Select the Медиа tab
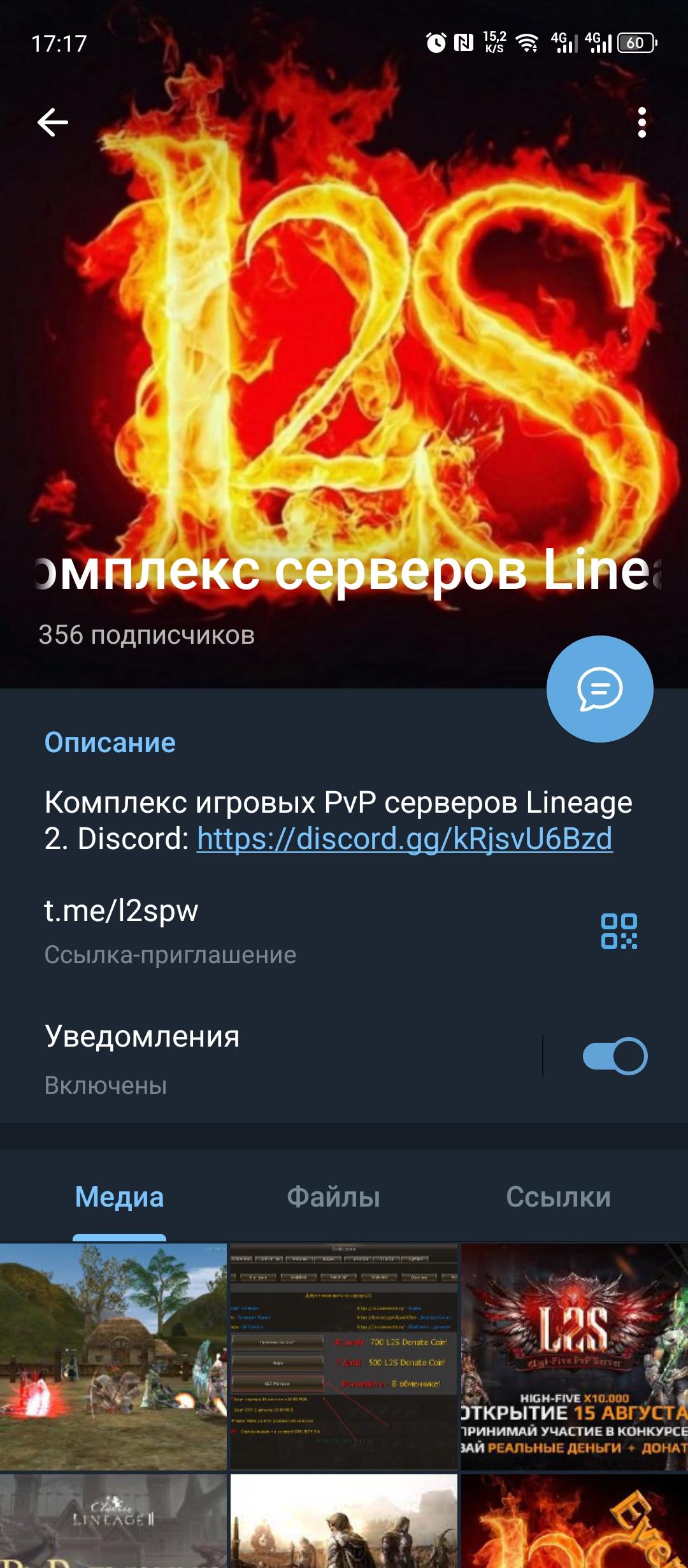This screenshot has height=1568, width=688. click(x=119, y=1197)
